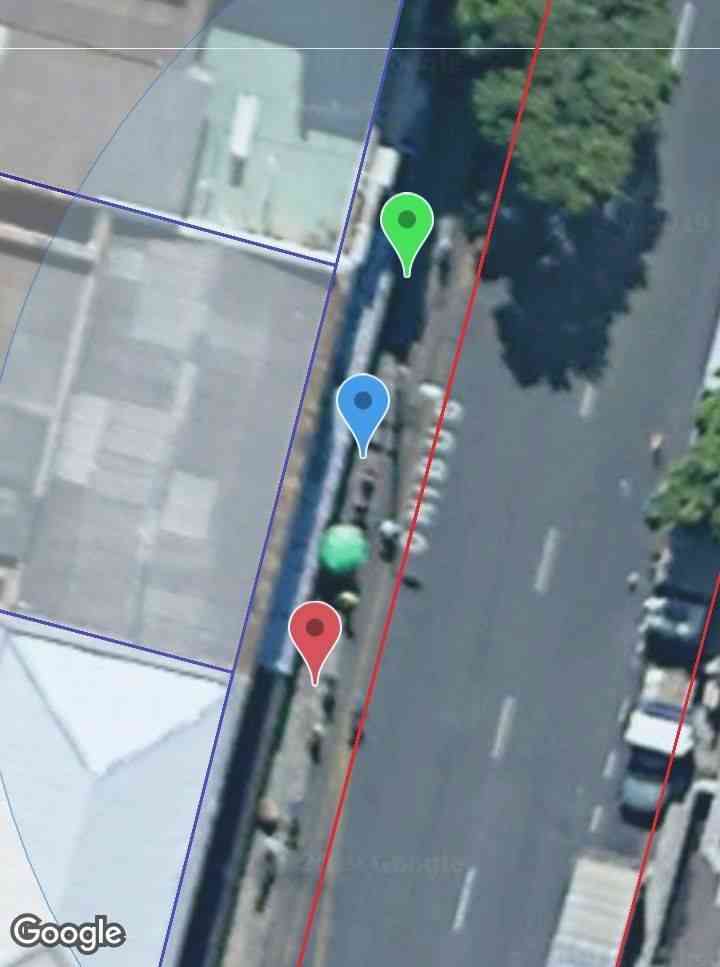
Task: Tap the green map marker
Action: [x=406, y=224]
